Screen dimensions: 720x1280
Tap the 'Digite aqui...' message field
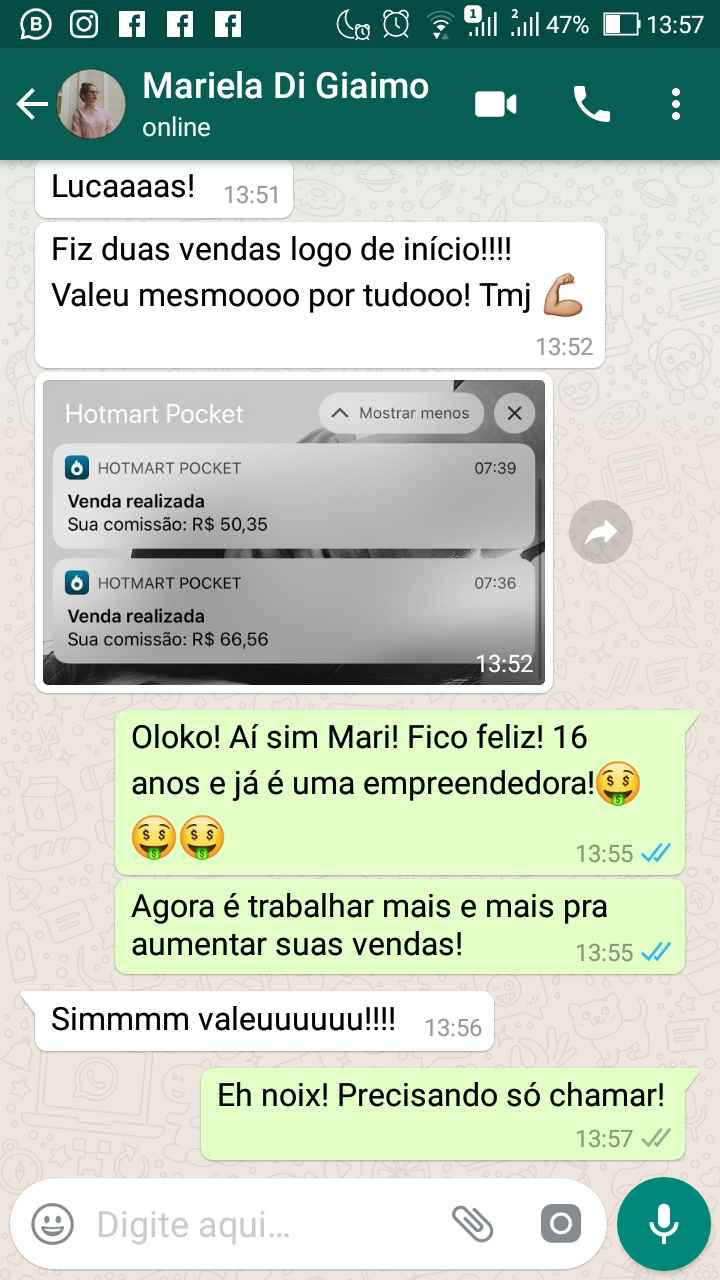coord(260,1224)
